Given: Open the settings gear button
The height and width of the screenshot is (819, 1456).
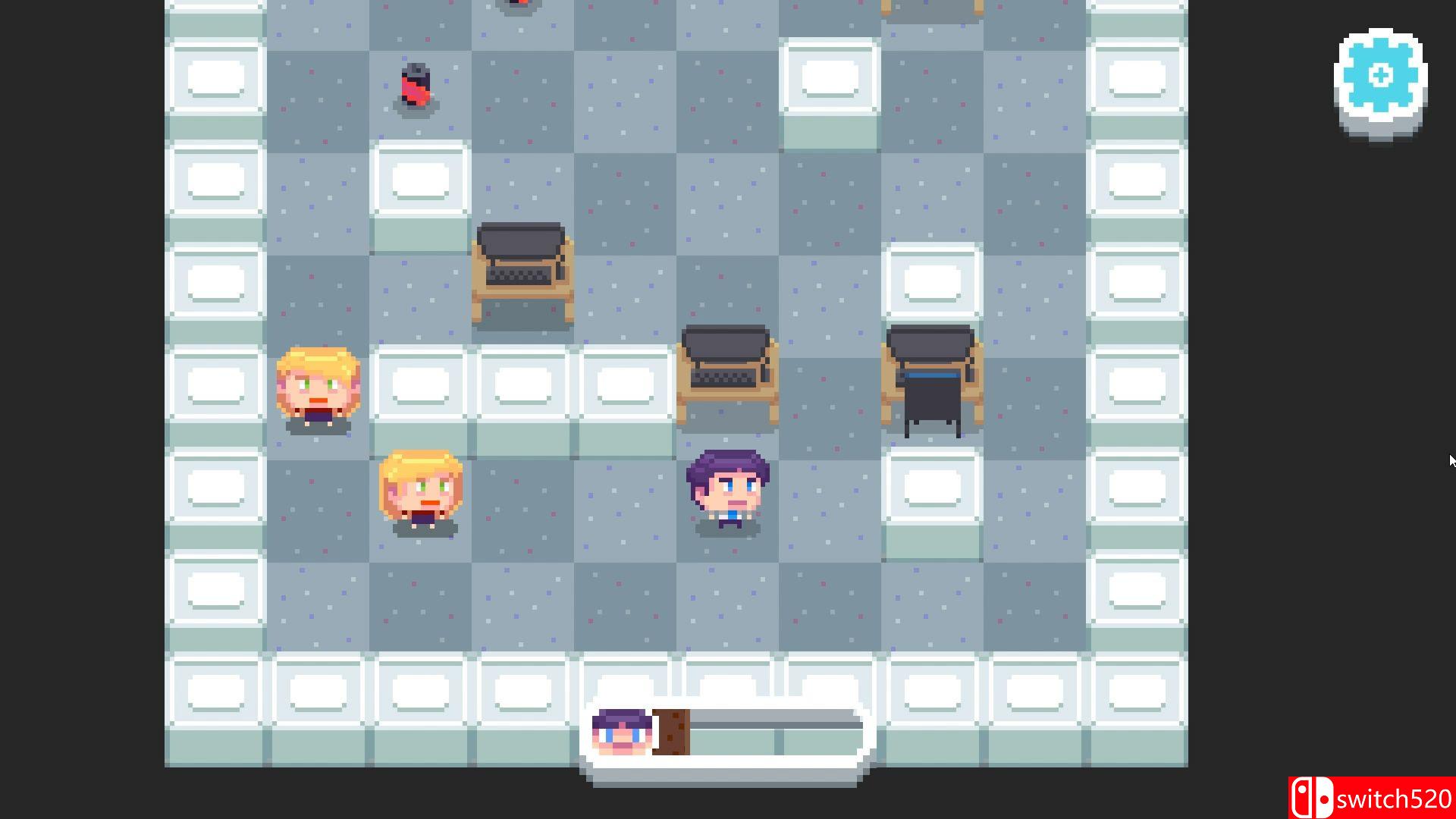Looking at the screenshot, I should [1380, 77].
